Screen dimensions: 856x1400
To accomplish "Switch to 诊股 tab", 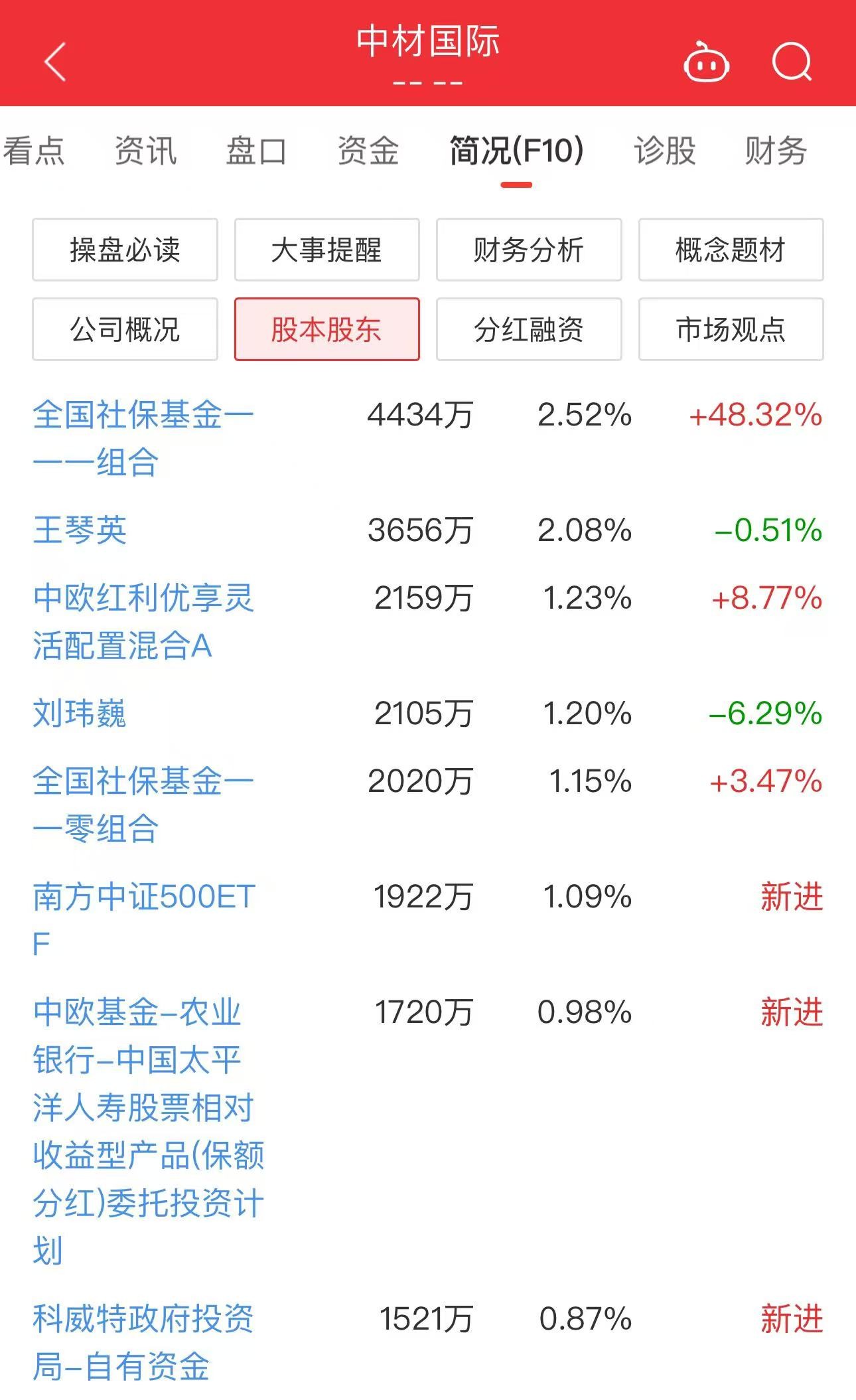I will tap(664, 151).
